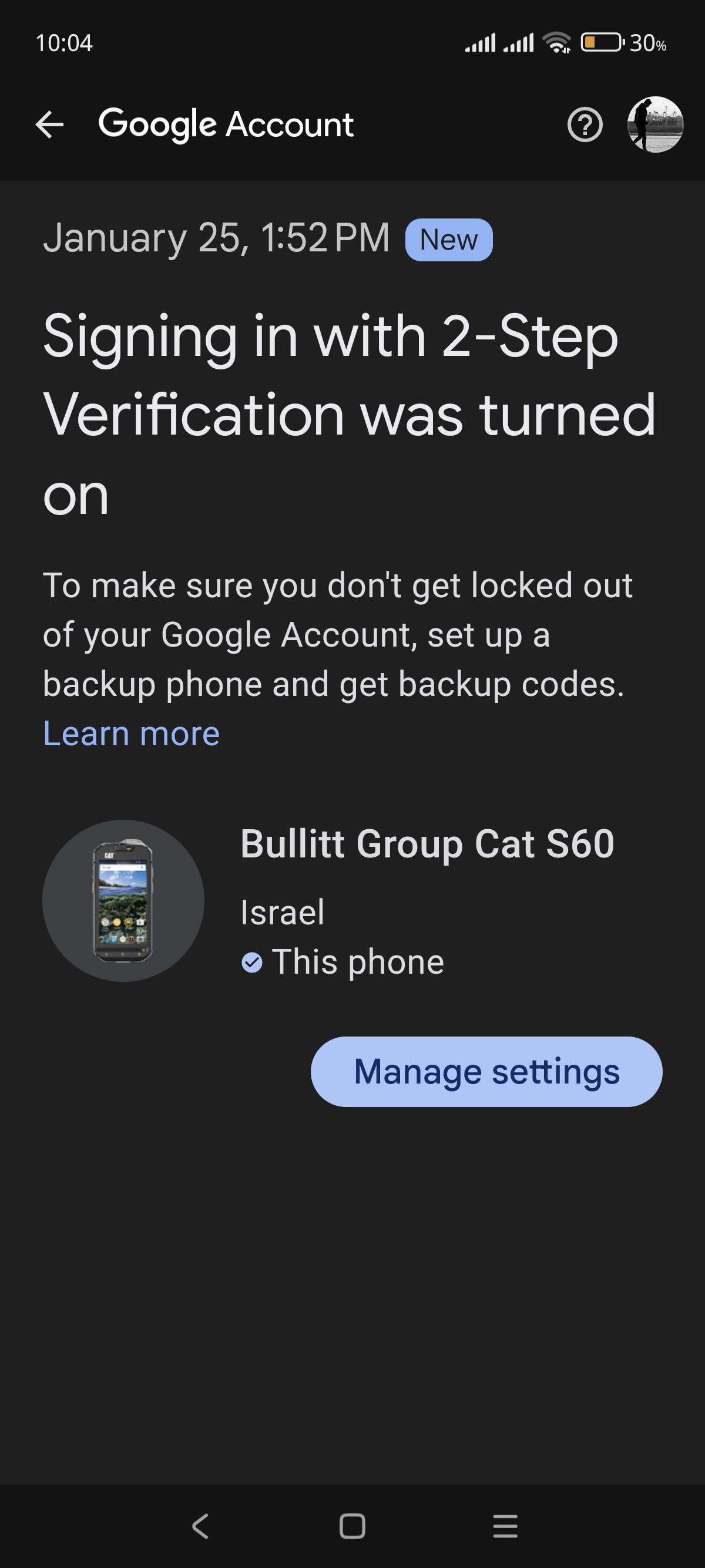705x1568 pixels.
Task: Tap the Manage settings button
Action: coord(486,1071)
